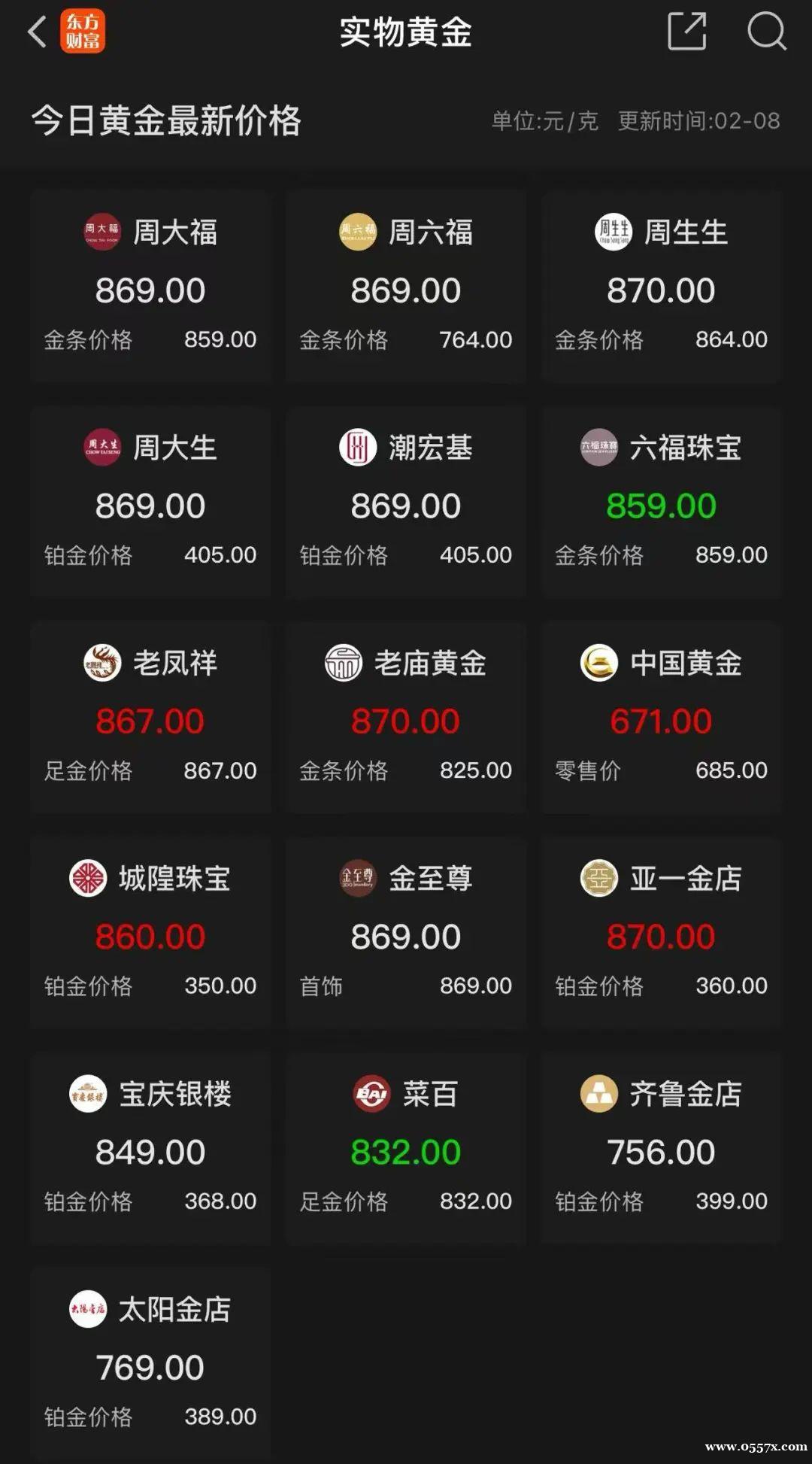
Task: Tap the 六福珠宝 price card
Action: (x=662, y=502)
